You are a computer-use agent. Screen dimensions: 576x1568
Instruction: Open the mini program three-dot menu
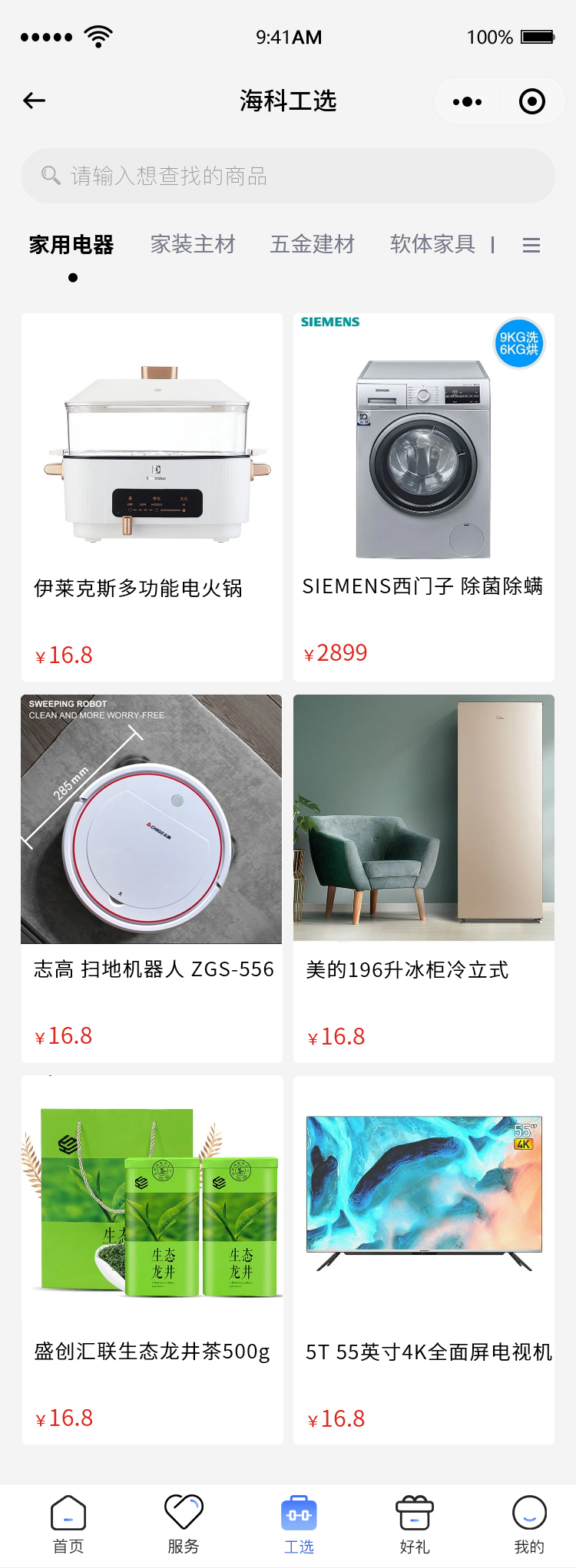pyautogui.click(x=467, y=101)
